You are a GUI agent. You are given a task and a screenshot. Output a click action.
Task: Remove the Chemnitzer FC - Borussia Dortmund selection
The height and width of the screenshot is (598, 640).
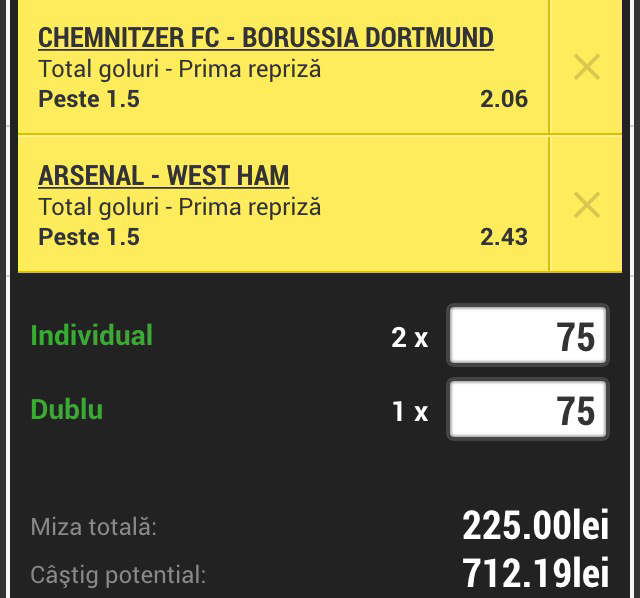pos(586,67)
